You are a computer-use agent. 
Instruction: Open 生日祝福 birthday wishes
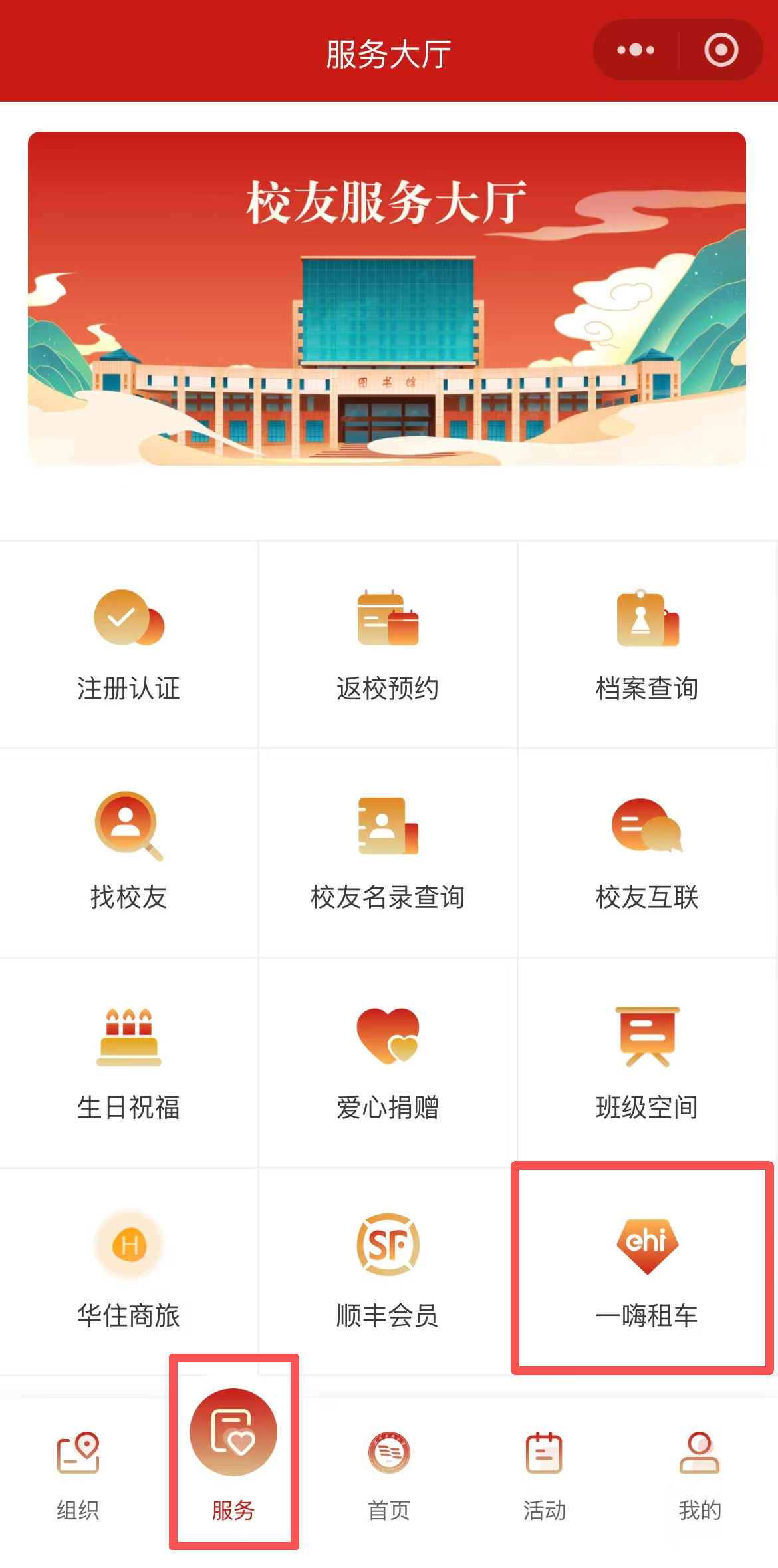(x=129, y=1062)
